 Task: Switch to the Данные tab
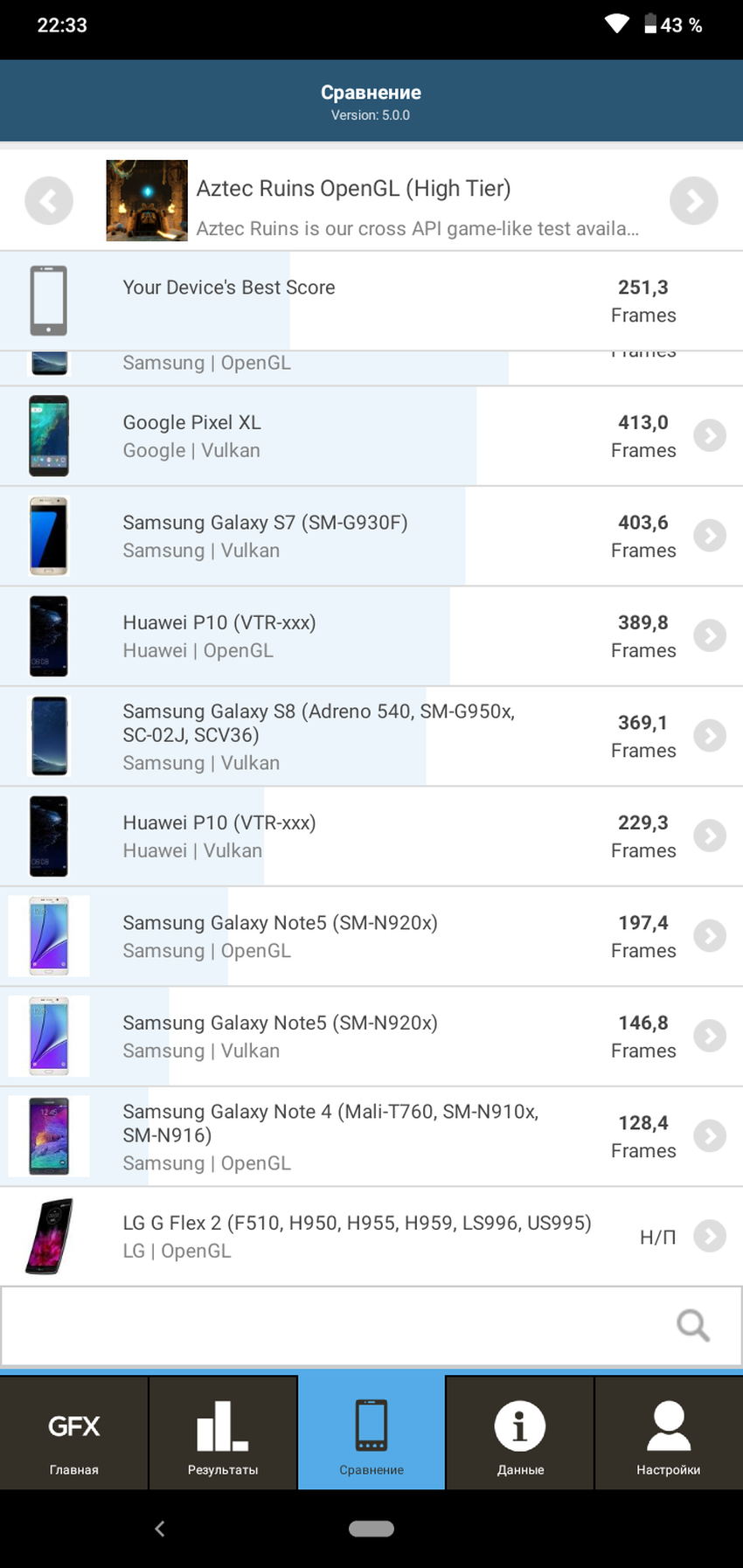coord(520,1433)
